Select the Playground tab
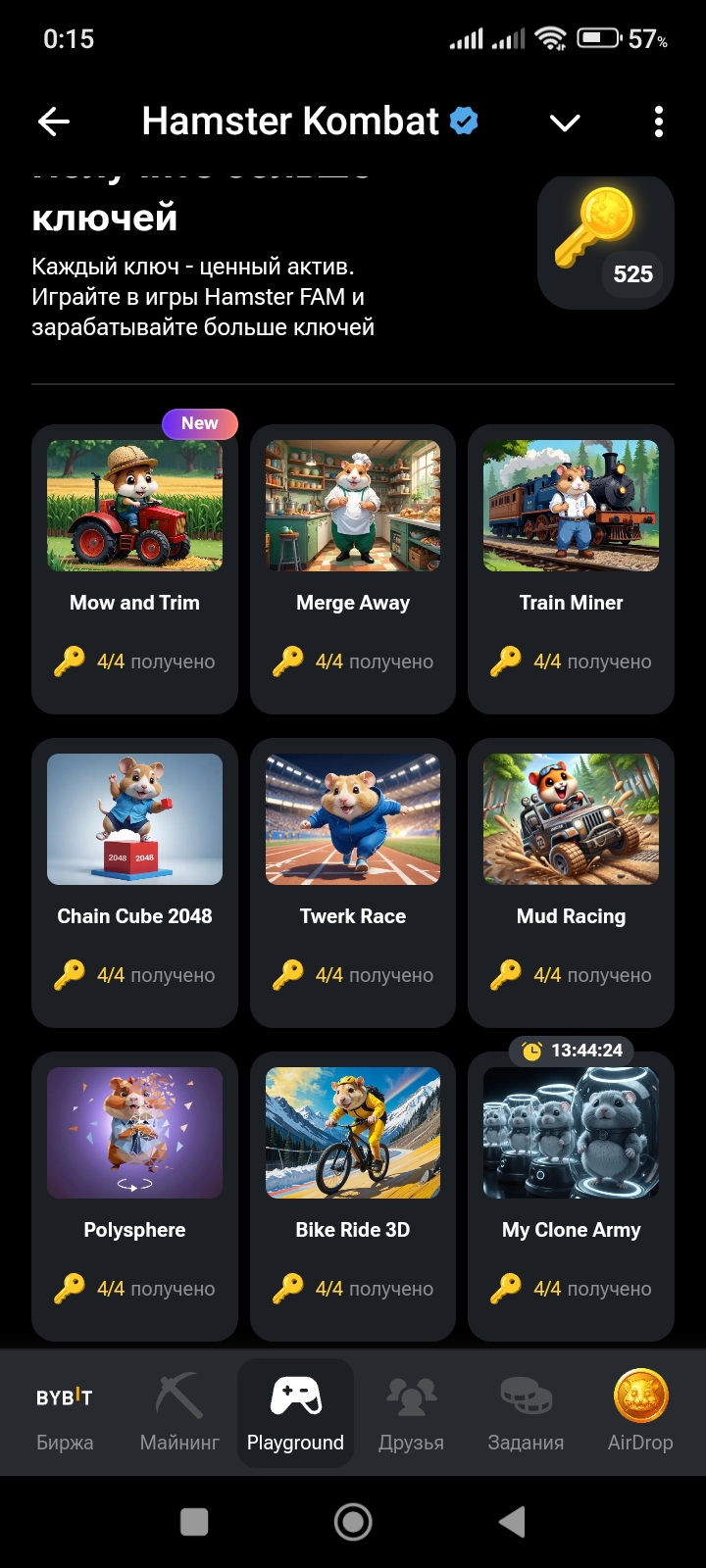This screenshot has height=1568, width=706. [295, 1413]
